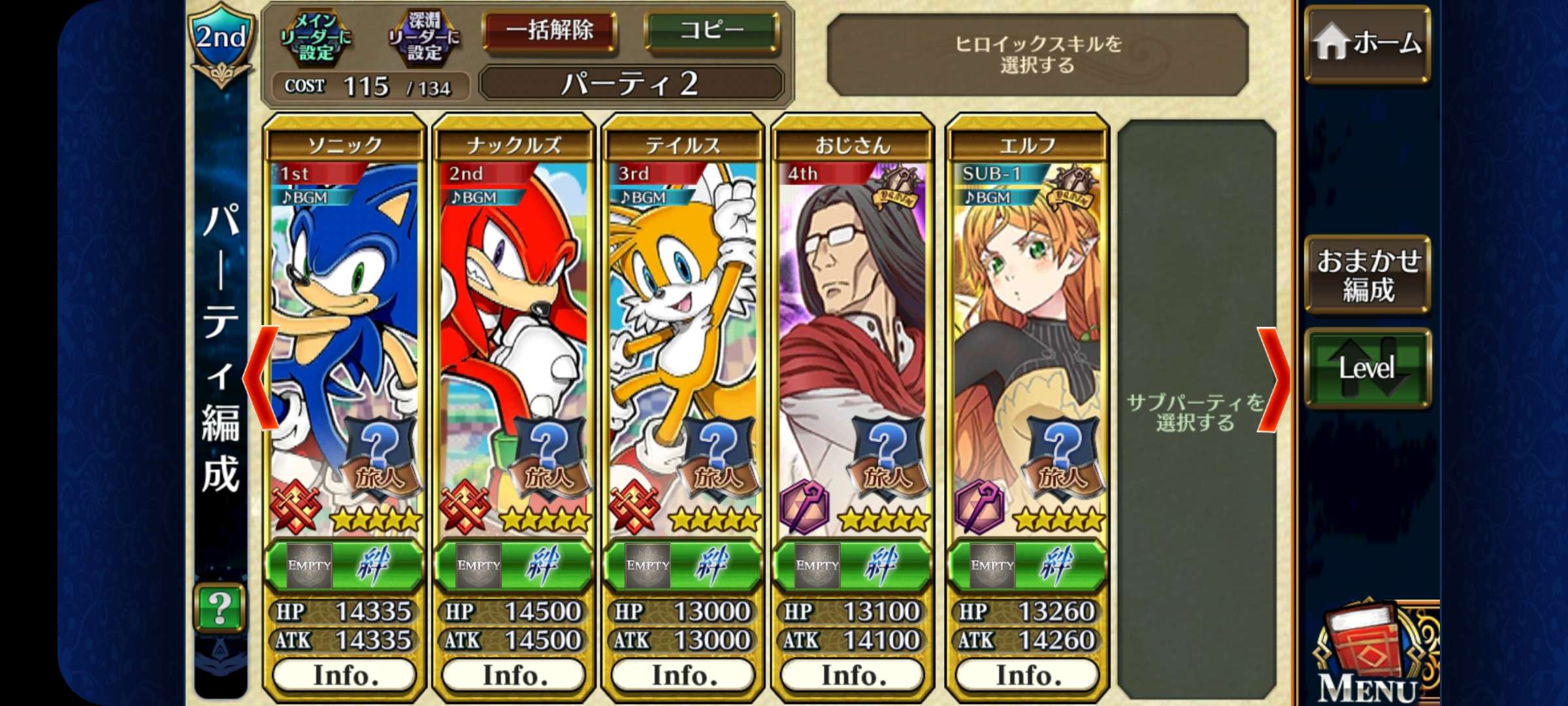Go to the ホーム home screen
Screen dimensions: 1568x706
tap(1367, 44)
